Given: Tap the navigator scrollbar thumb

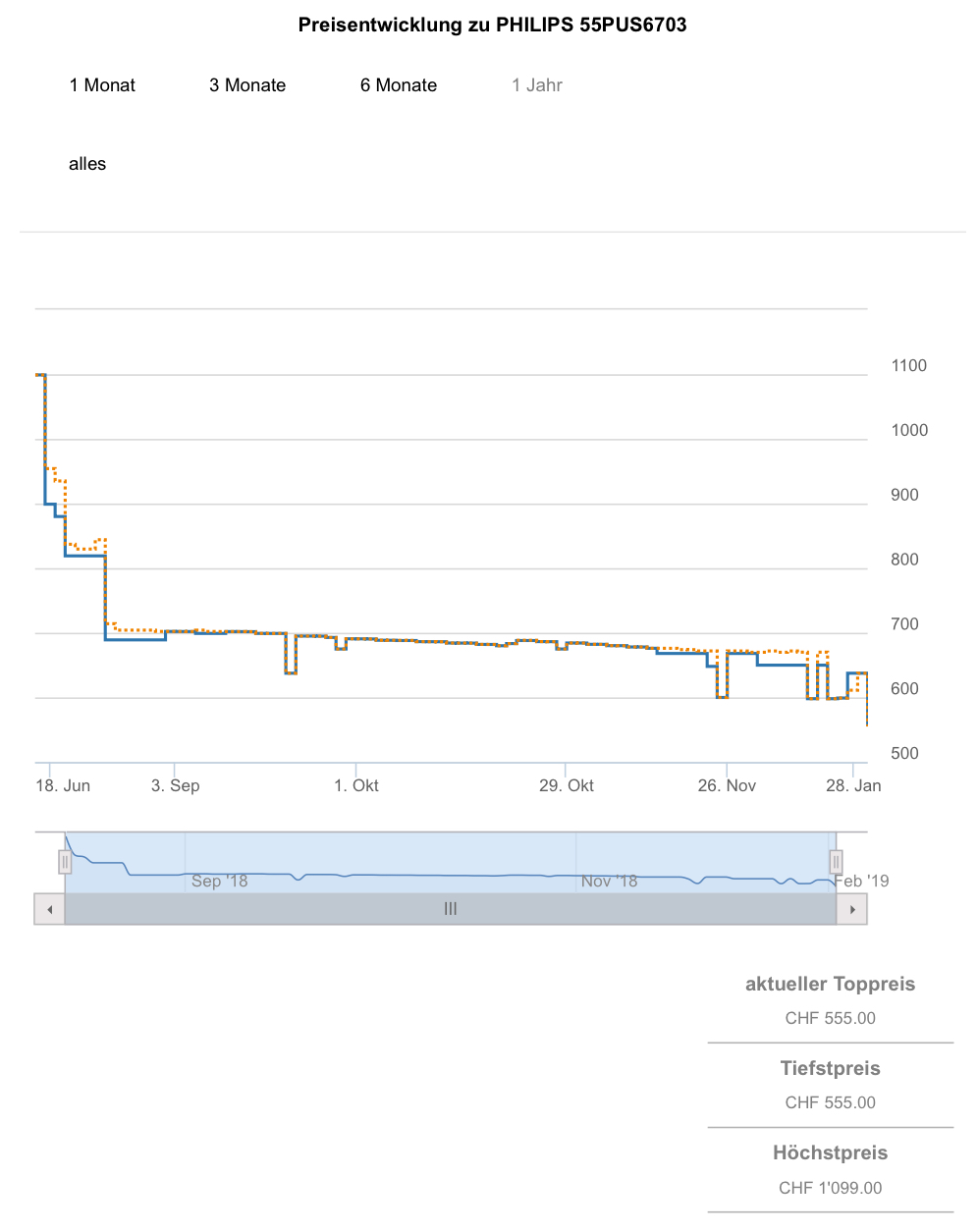Looking at the screenshot, I should point(450,909).
